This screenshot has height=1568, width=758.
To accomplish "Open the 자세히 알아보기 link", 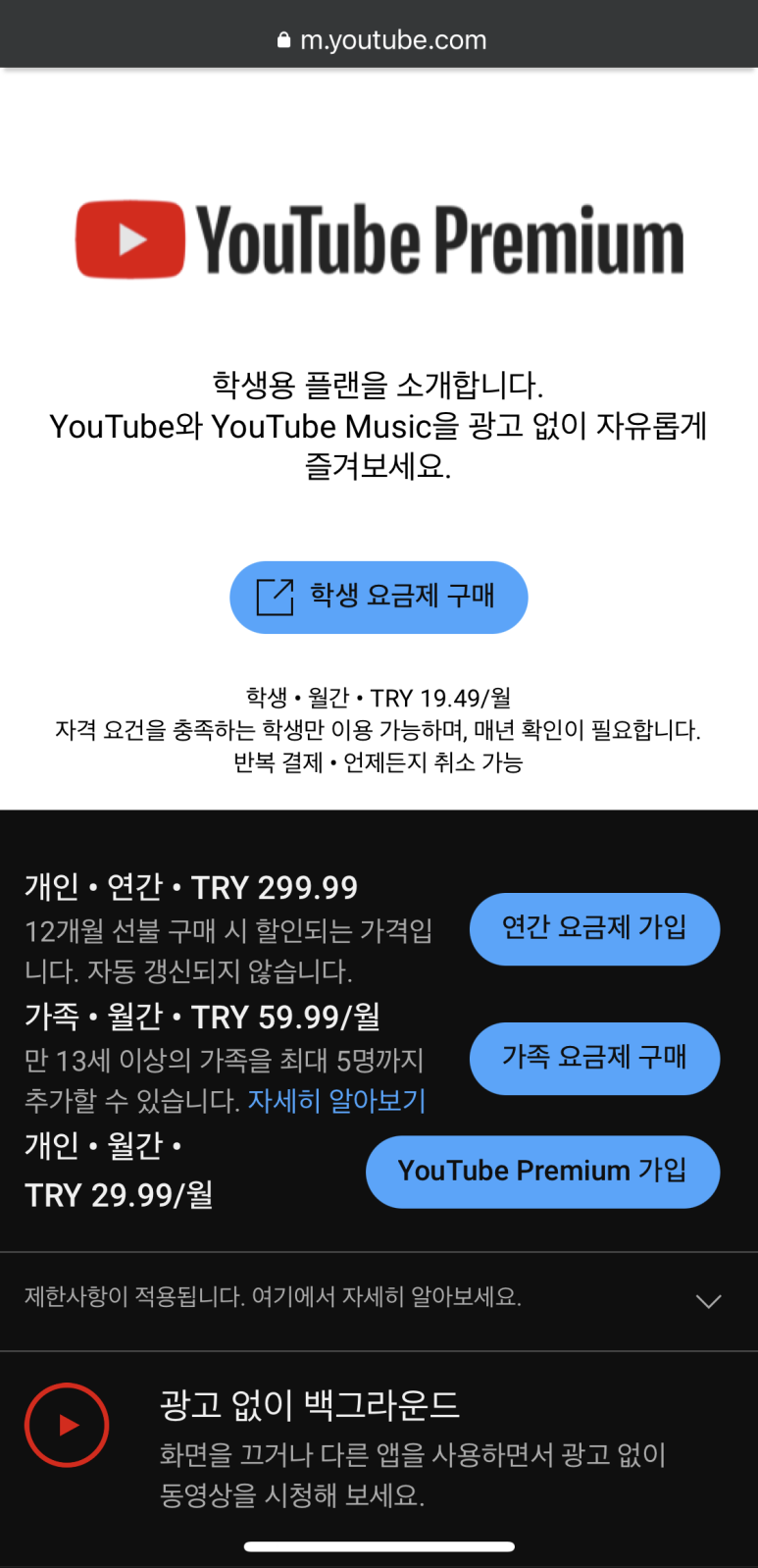I will [336, 1101].
